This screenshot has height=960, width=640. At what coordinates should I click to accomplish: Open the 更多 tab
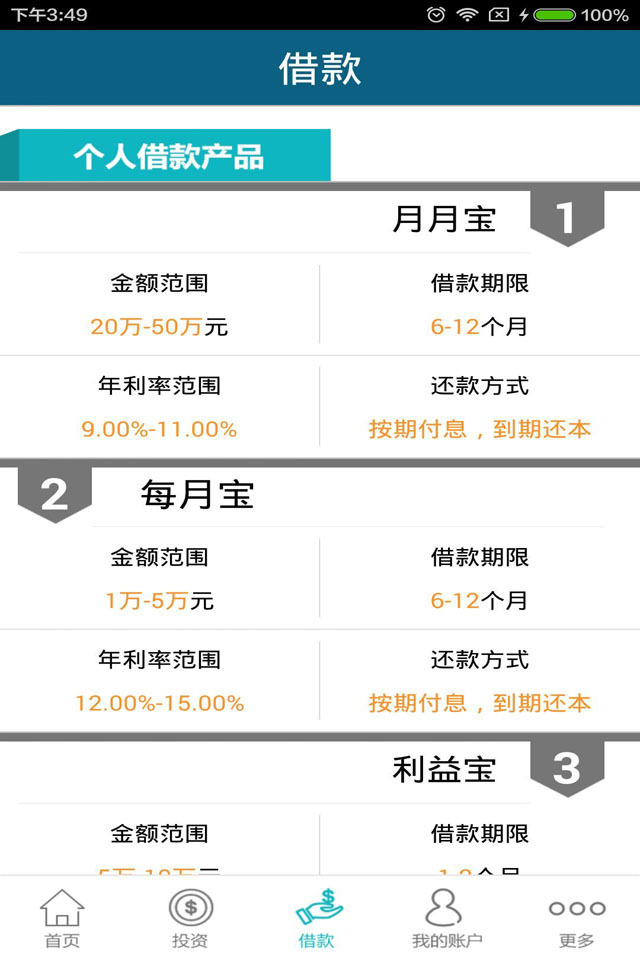(x=576, y=918)
